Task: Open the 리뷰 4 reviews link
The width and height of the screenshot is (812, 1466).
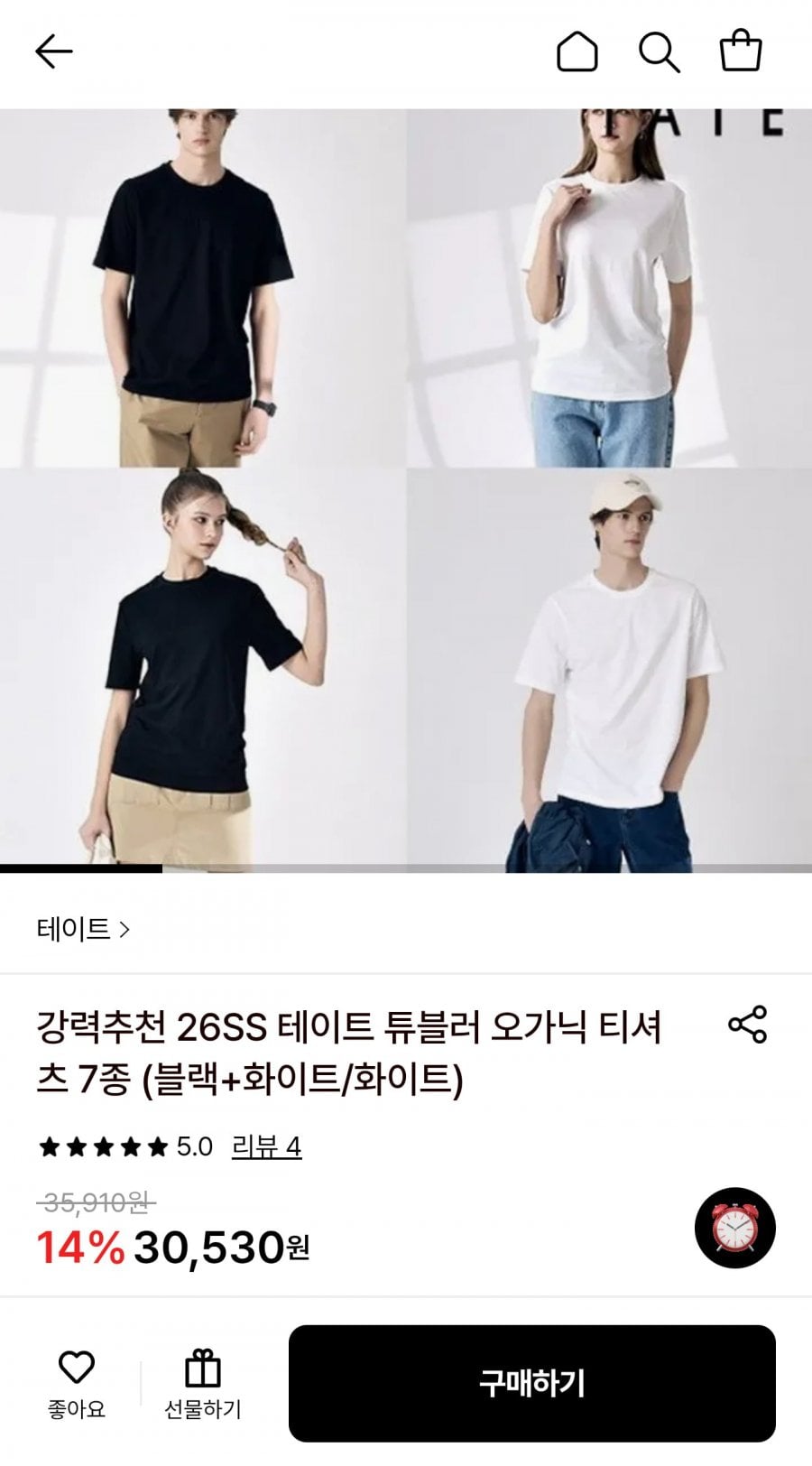Action: [x=266, y=1146]
